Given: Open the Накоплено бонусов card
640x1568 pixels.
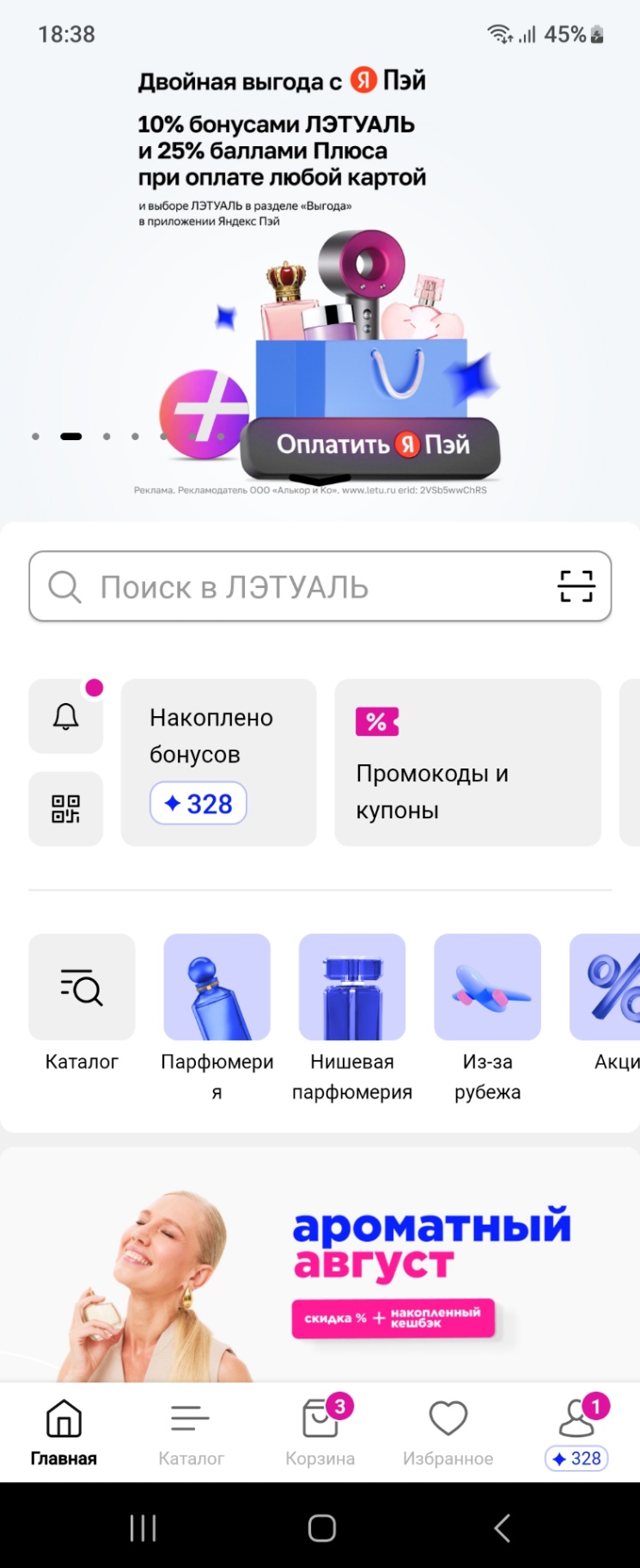Looking at the screenshot, I should [218, 763].
